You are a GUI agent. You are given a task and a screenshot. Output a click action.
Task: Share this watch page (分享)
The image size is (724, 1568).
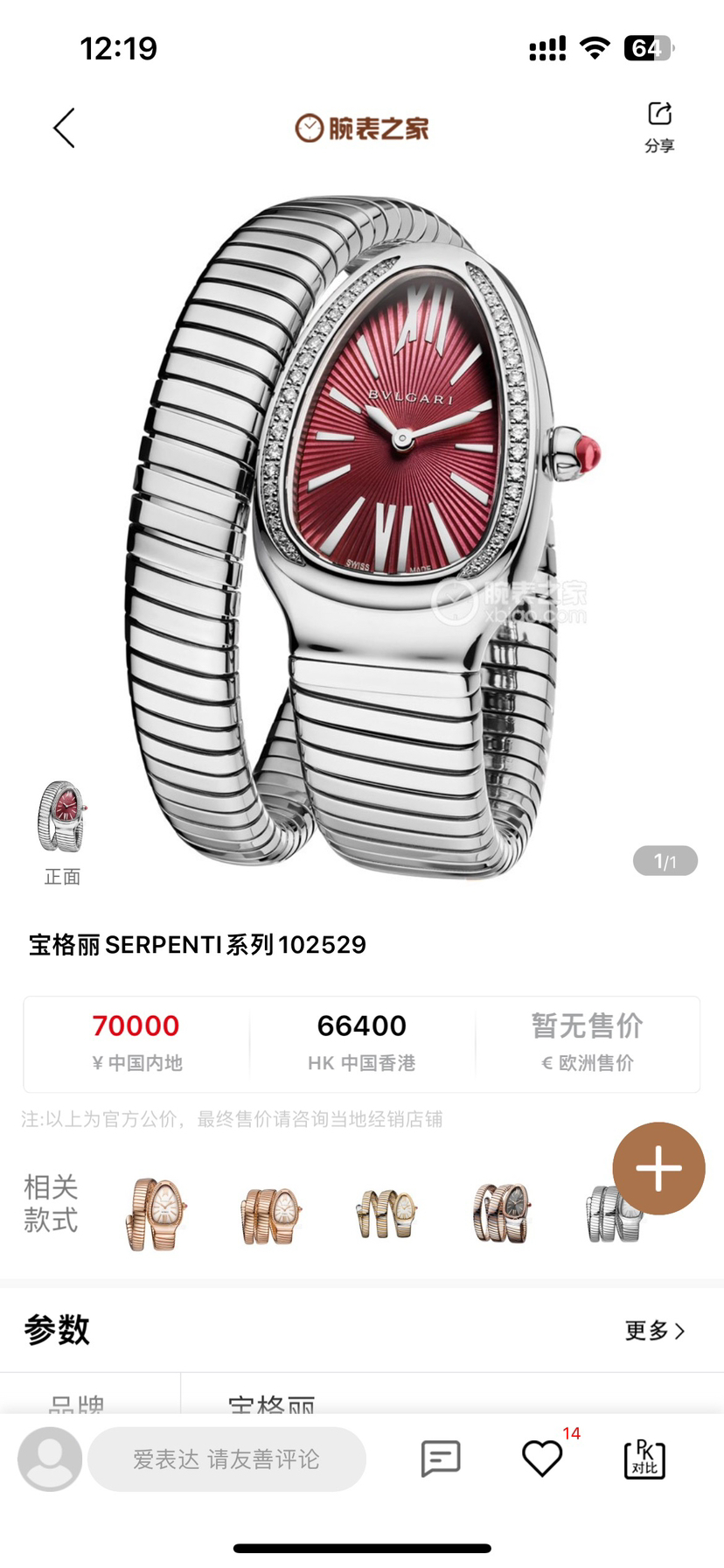pyautogui.click(x=659, y=126)
